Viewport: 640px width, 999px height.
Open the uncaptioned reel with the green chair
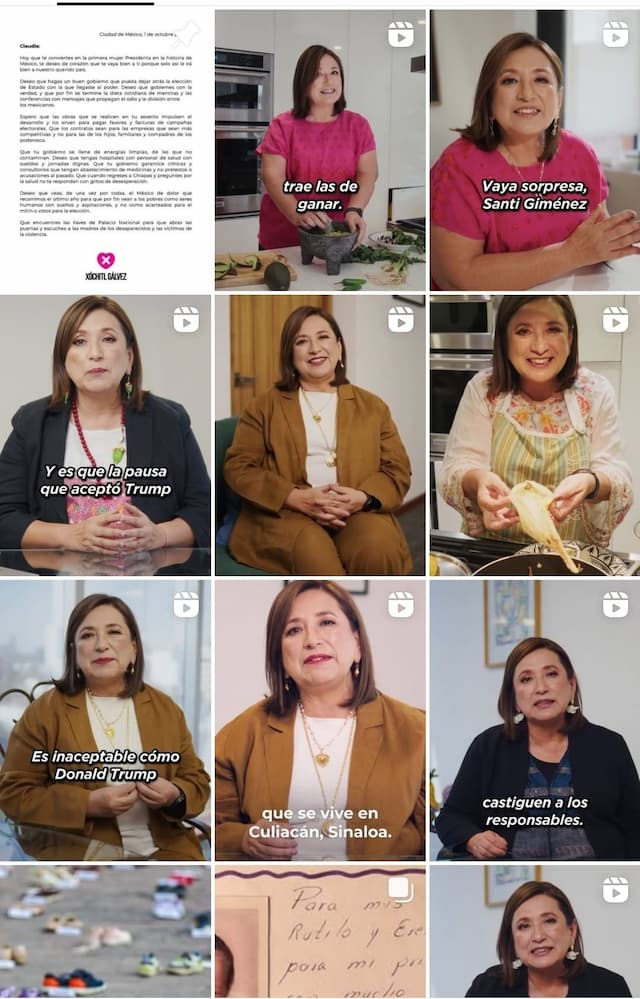320,435
